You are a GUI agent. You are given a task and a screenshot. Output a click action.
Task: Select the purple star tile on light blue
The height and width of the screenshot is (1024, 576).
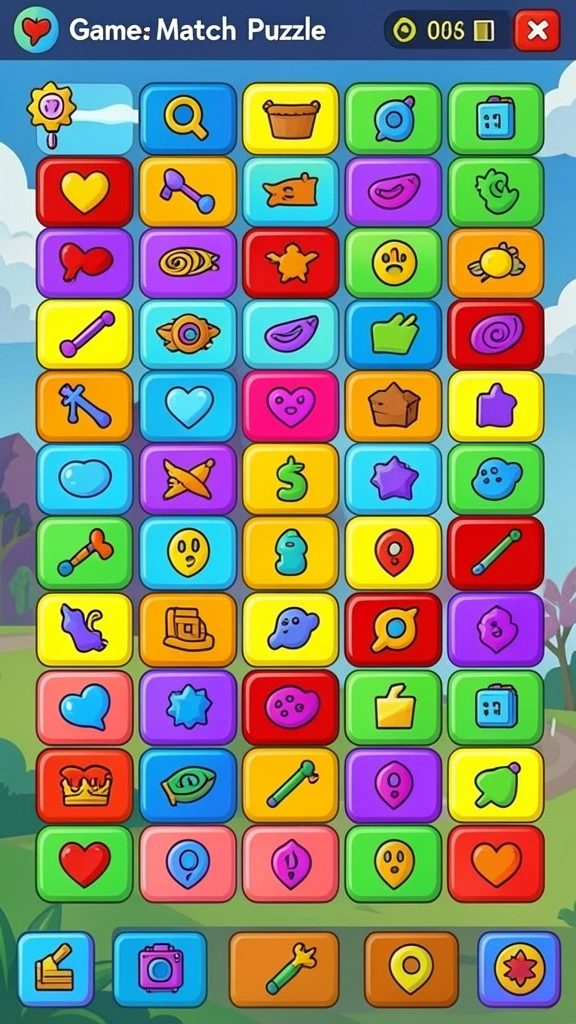point(393,479)
